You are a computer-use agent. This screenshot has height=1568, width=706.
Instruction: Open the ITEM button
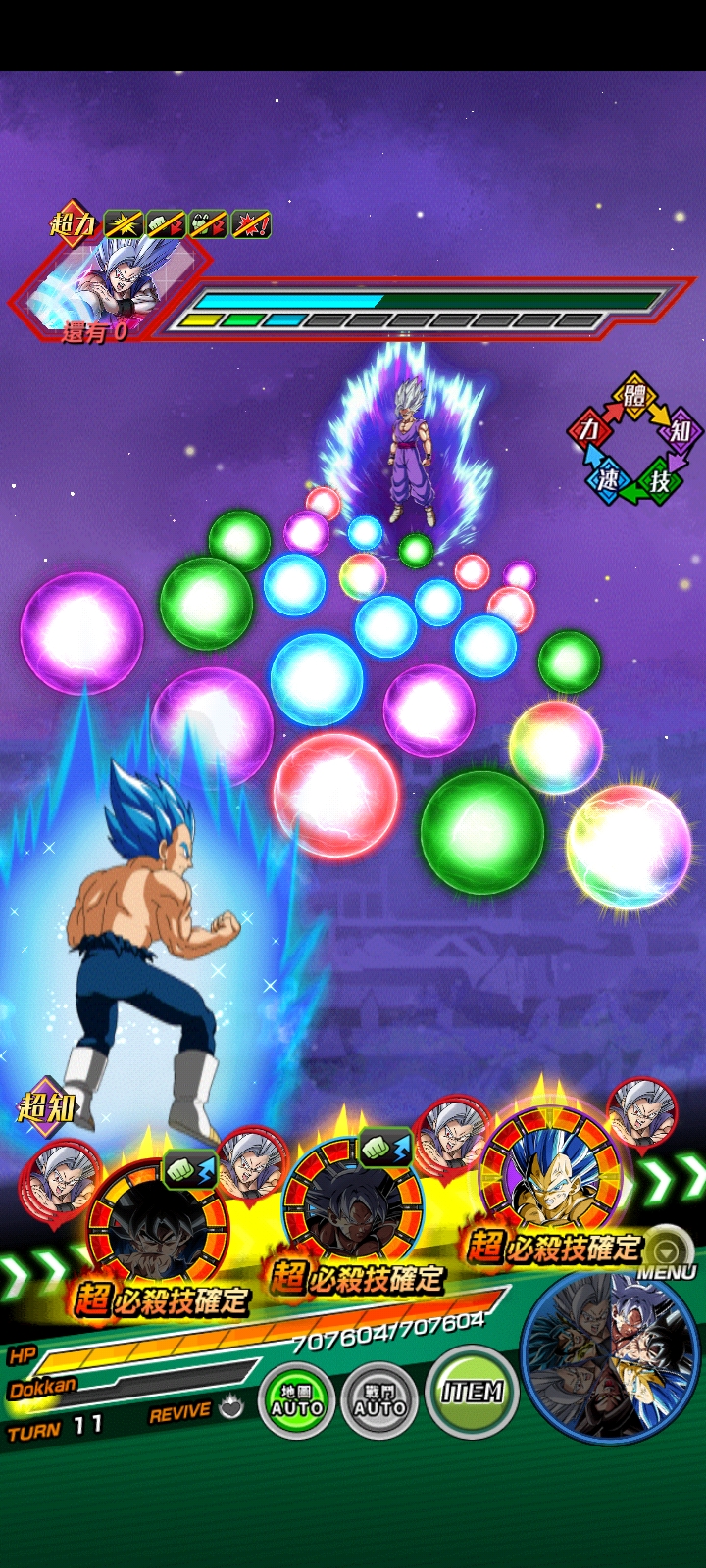472,1393
